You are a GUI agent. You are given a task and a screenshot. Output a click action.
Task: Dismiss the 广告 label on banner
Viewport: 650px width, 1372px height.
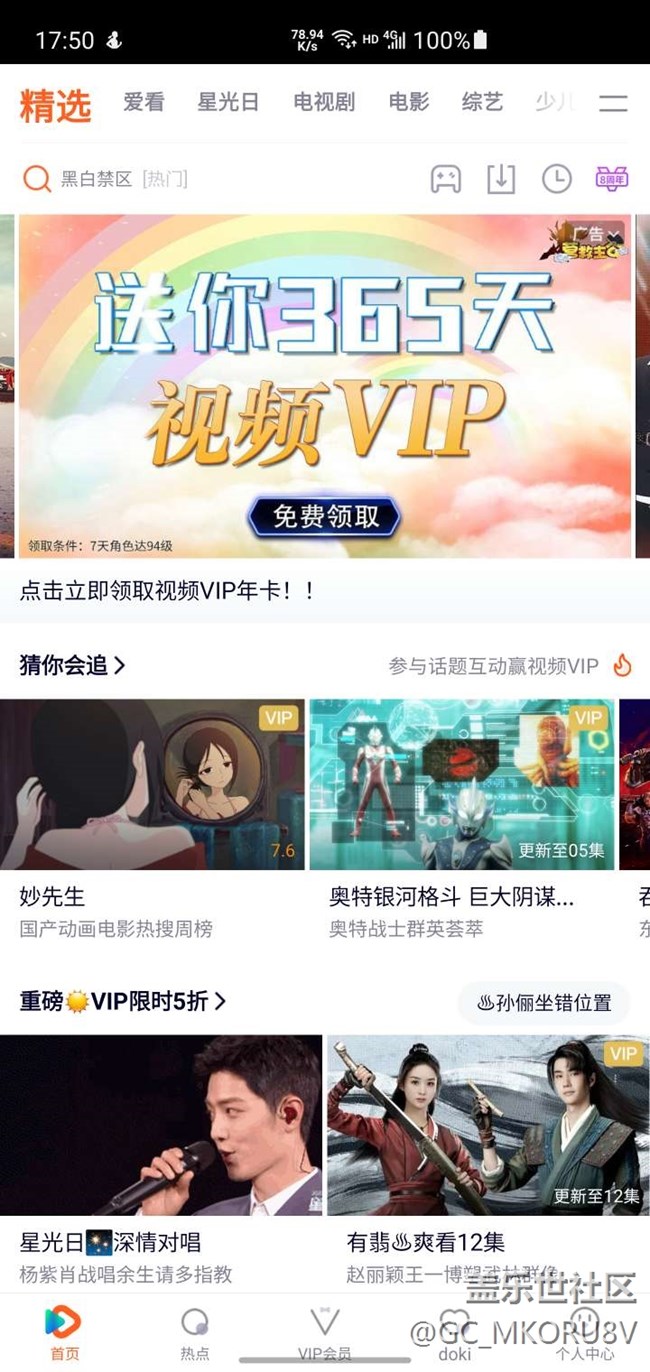(597, 235)
